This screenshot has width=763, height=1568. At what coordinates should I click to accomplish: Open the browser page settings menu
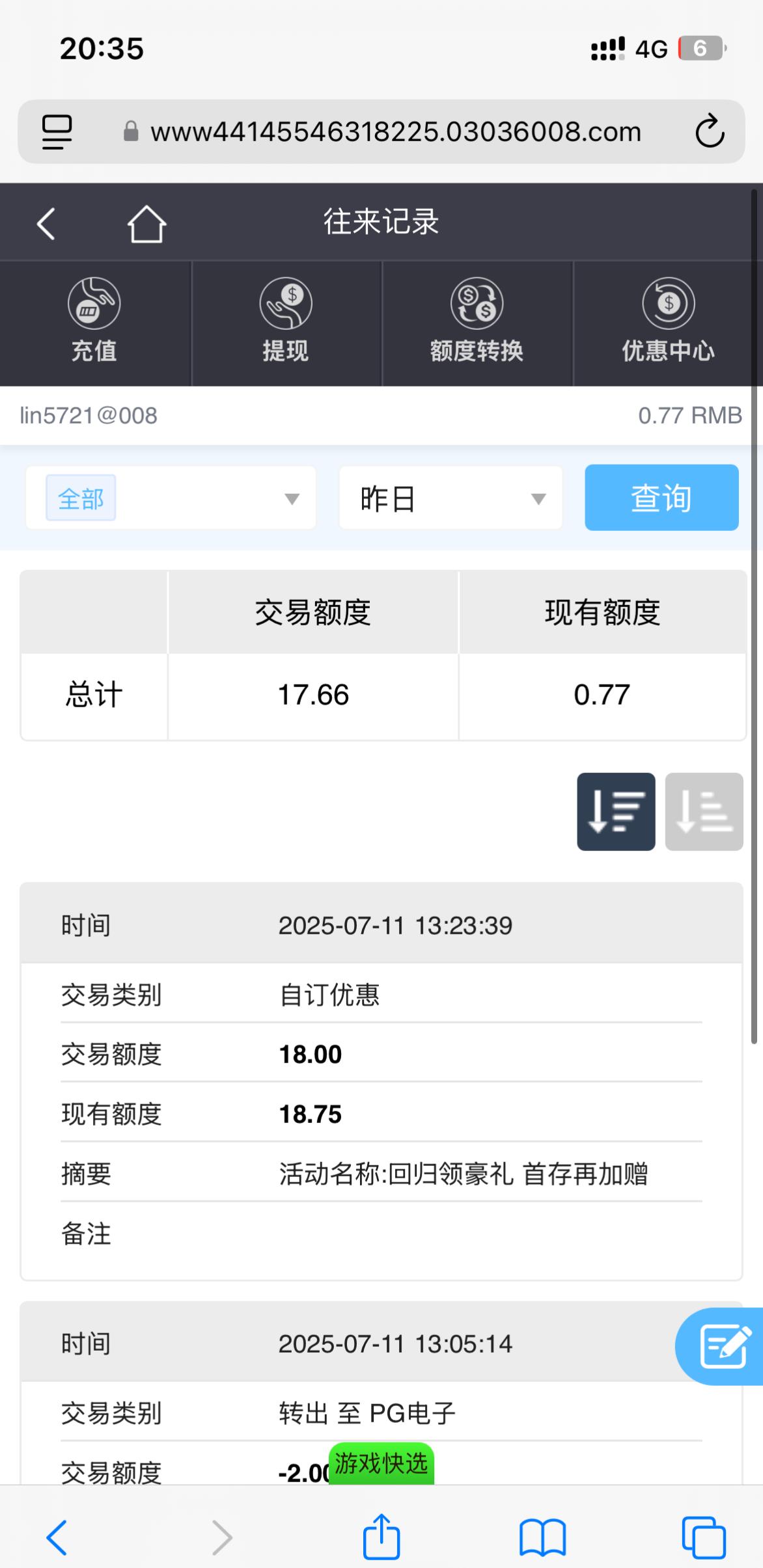57,132
